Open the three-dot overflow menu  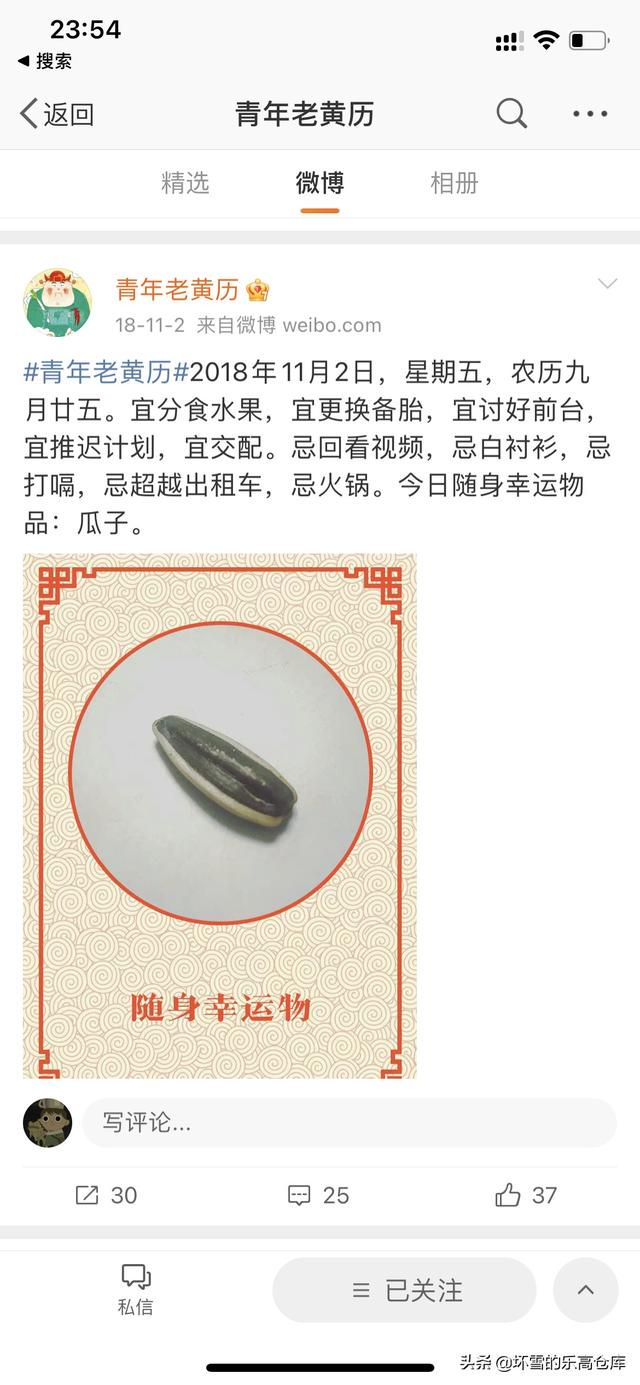click(590, 114)
